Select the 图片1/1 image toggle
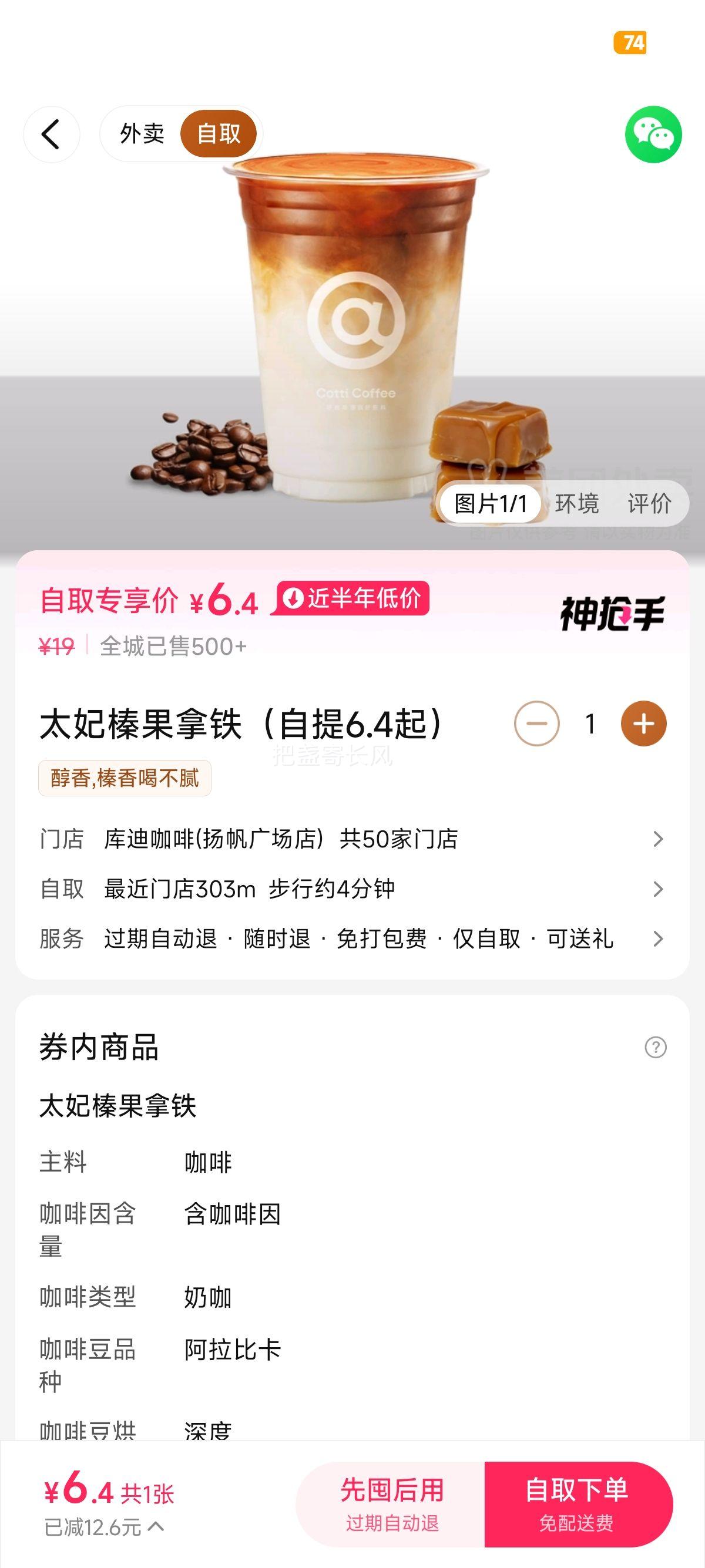 [494, 503]
